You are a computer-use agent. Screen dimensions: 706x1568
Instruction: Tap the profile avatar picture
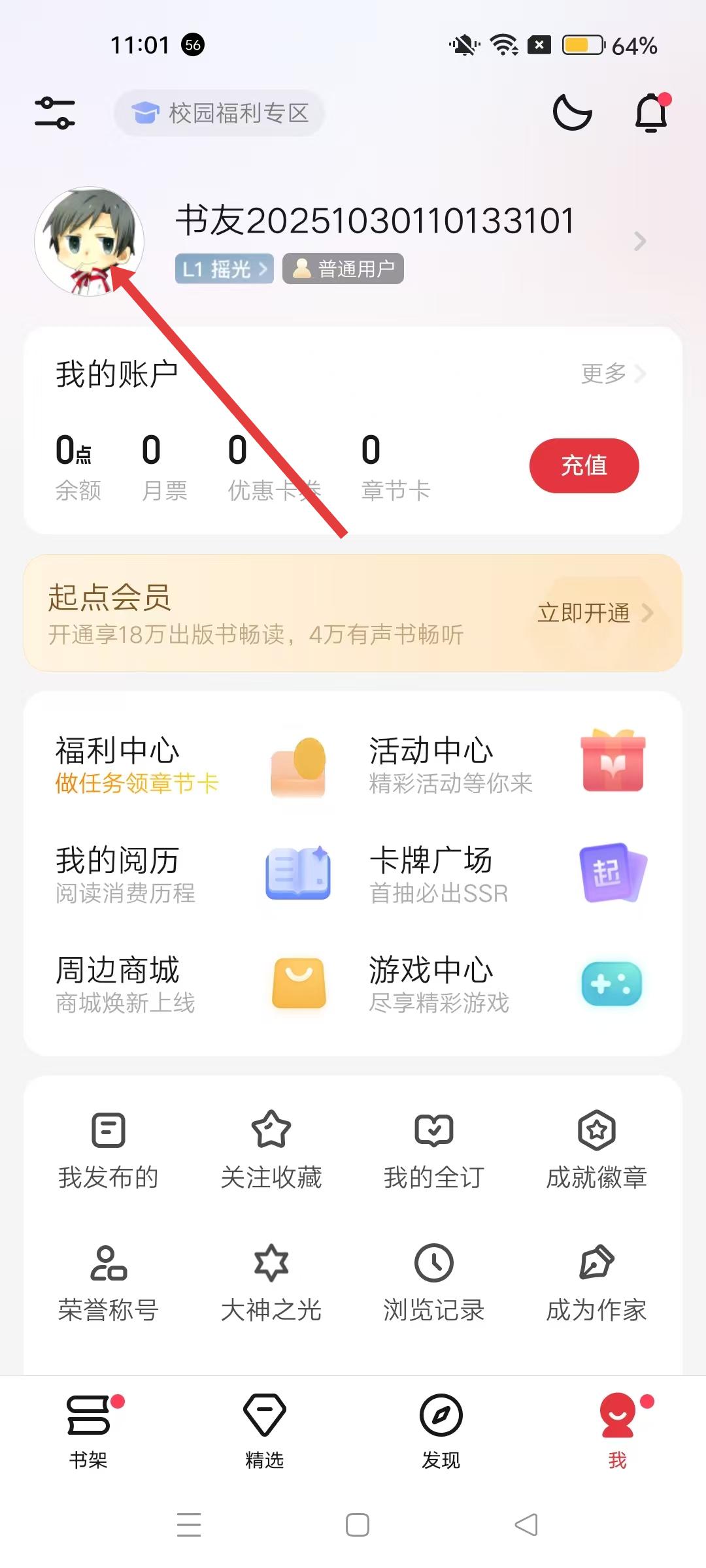point(89,242)
